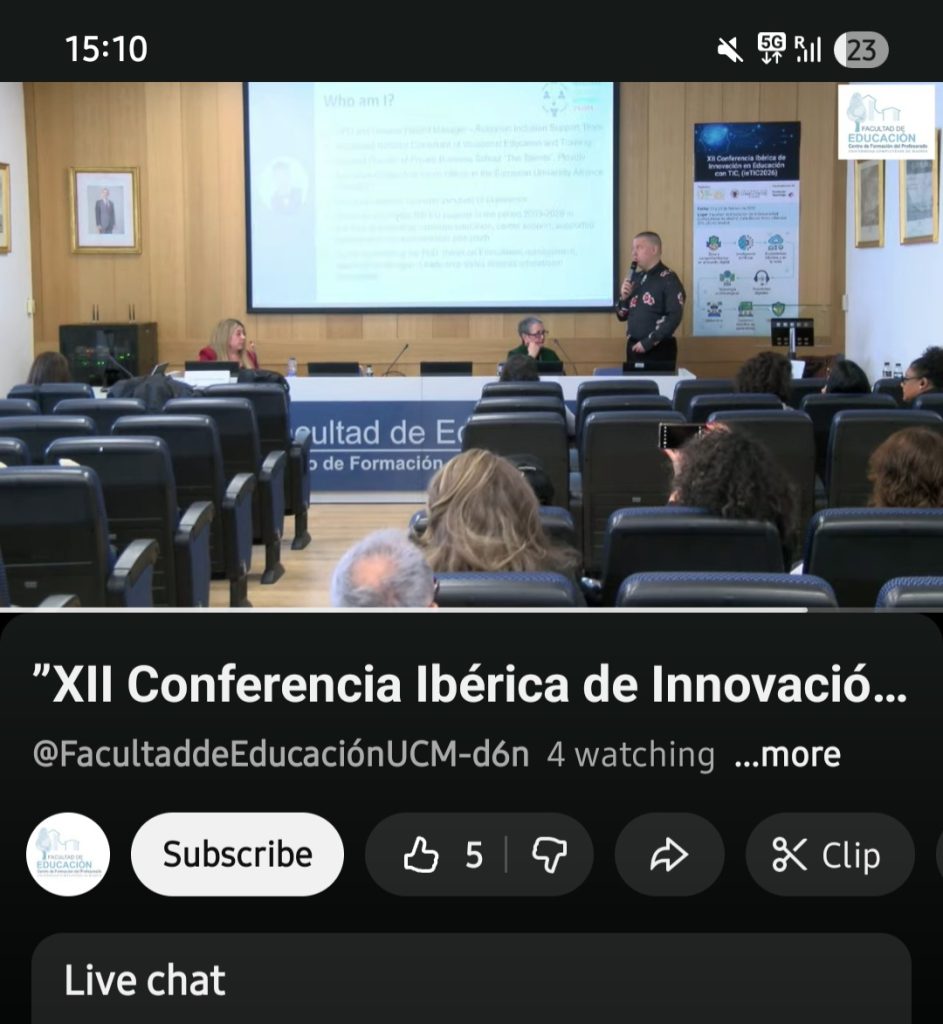Screen dimensions: 943x1024
Task: Dislike this live stream
Action: click(x=549, y=855)
